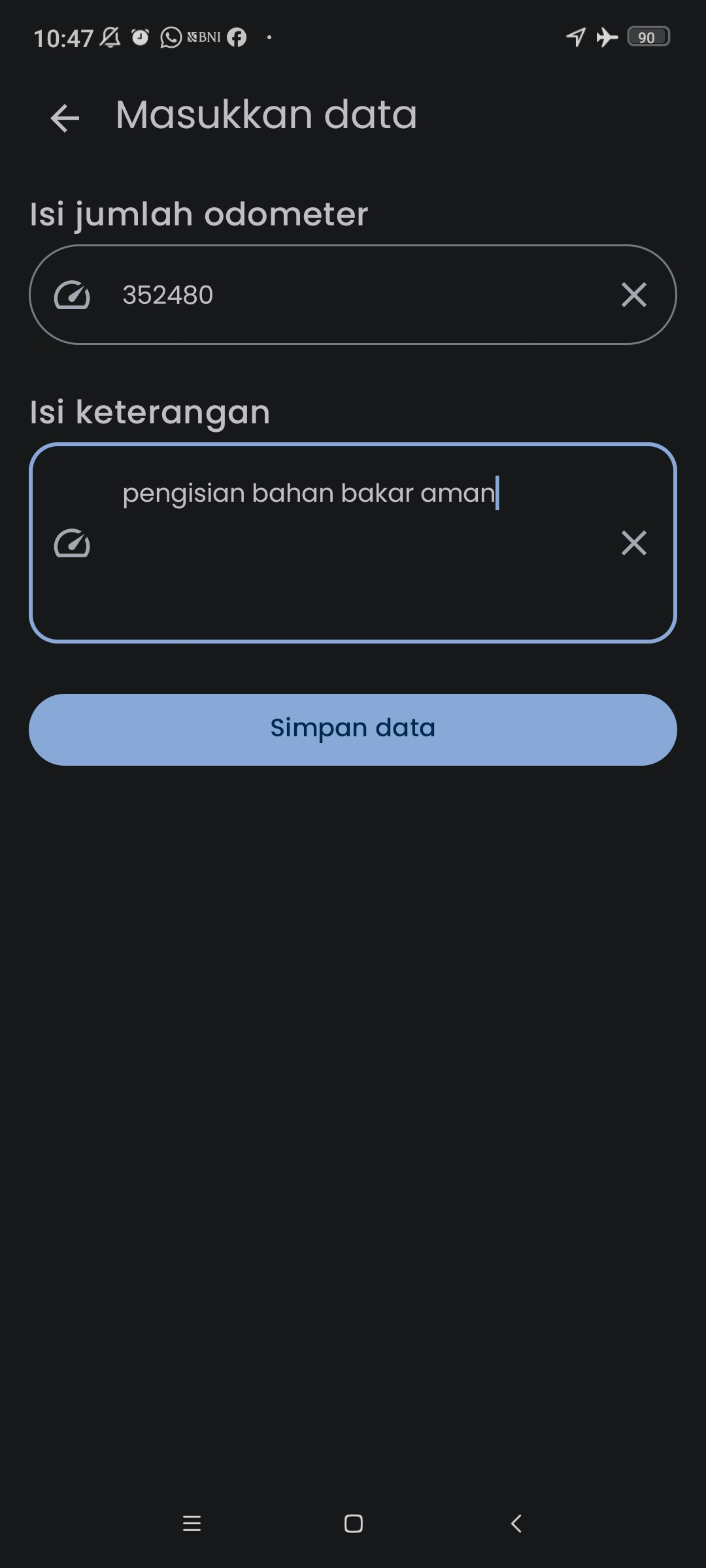Clear the odometer value using the X icon
Screen dimensions: 706x1568
[633, 295]
